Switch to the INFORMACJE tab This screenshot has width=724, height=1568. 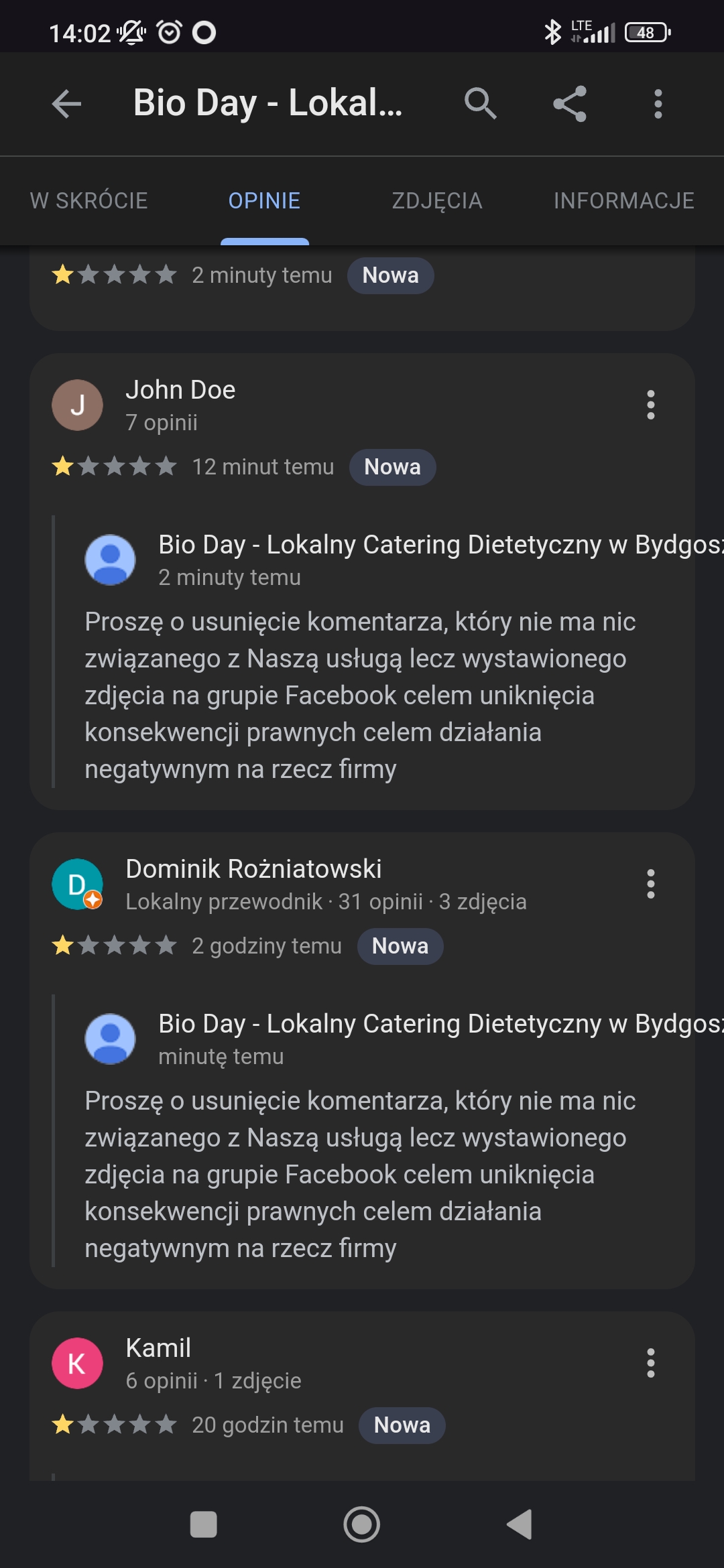[x=623, y=200]
